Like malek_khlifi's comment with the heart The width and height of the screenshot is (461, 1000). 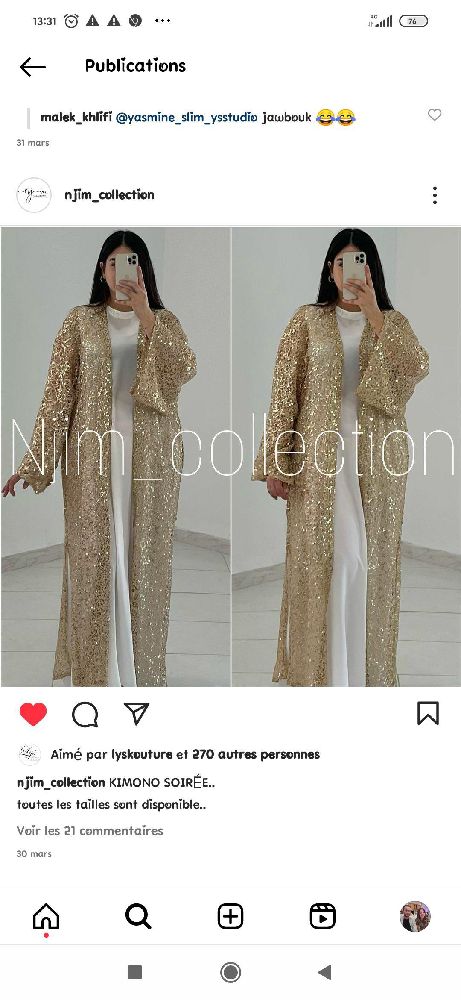[x=434, y=115]
